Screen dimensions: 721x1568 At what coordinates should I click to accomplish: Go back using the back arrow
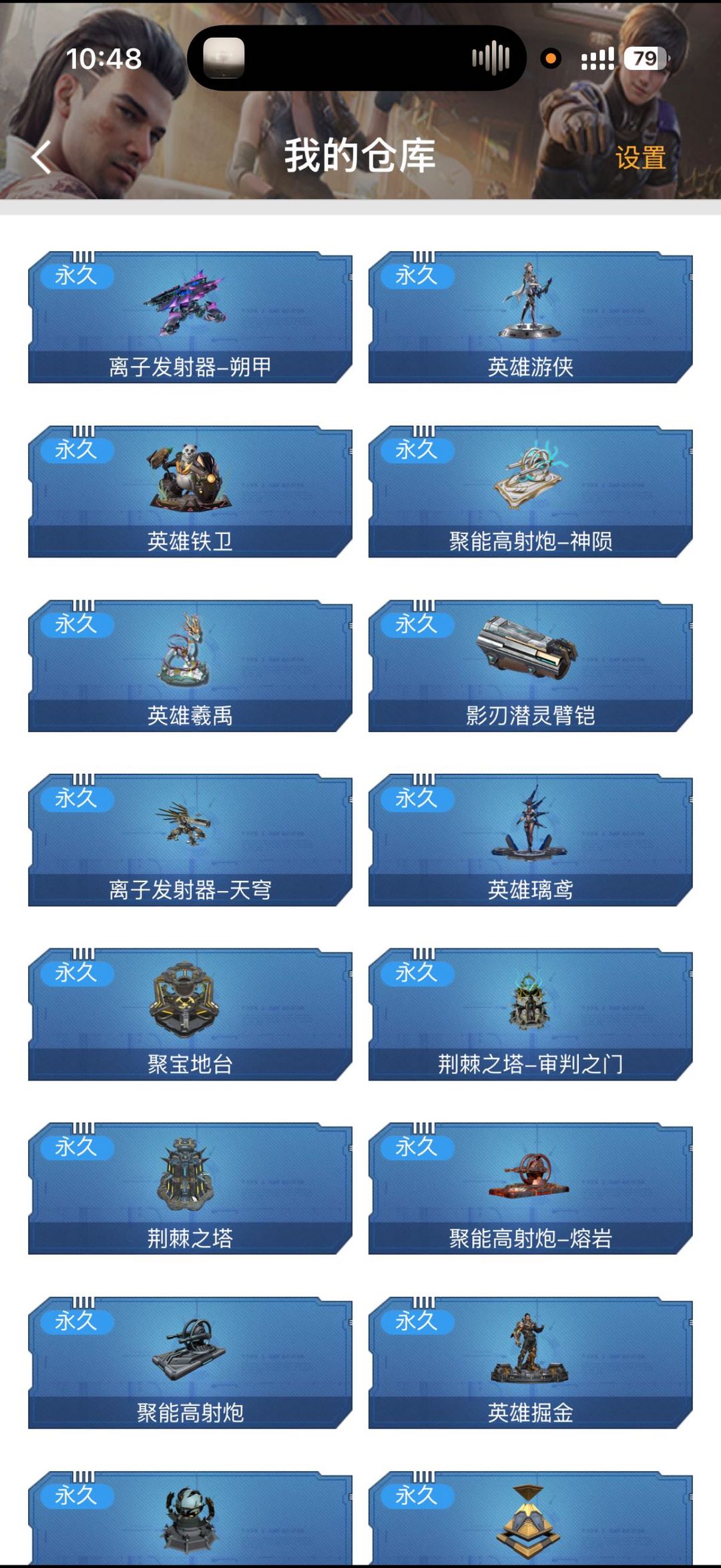tap(41, 158)
